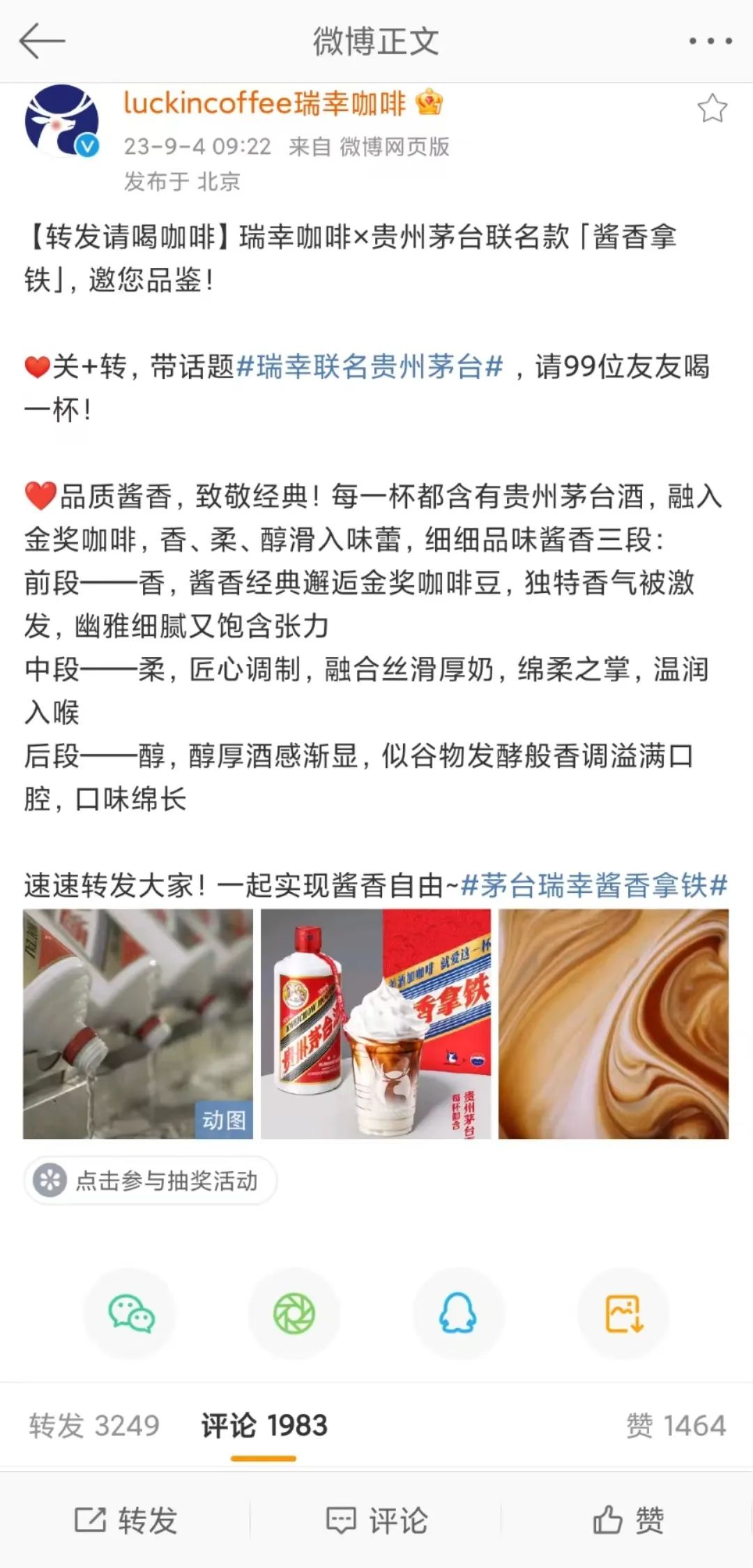Share the post to WeChat

(x=130, y=1314)
